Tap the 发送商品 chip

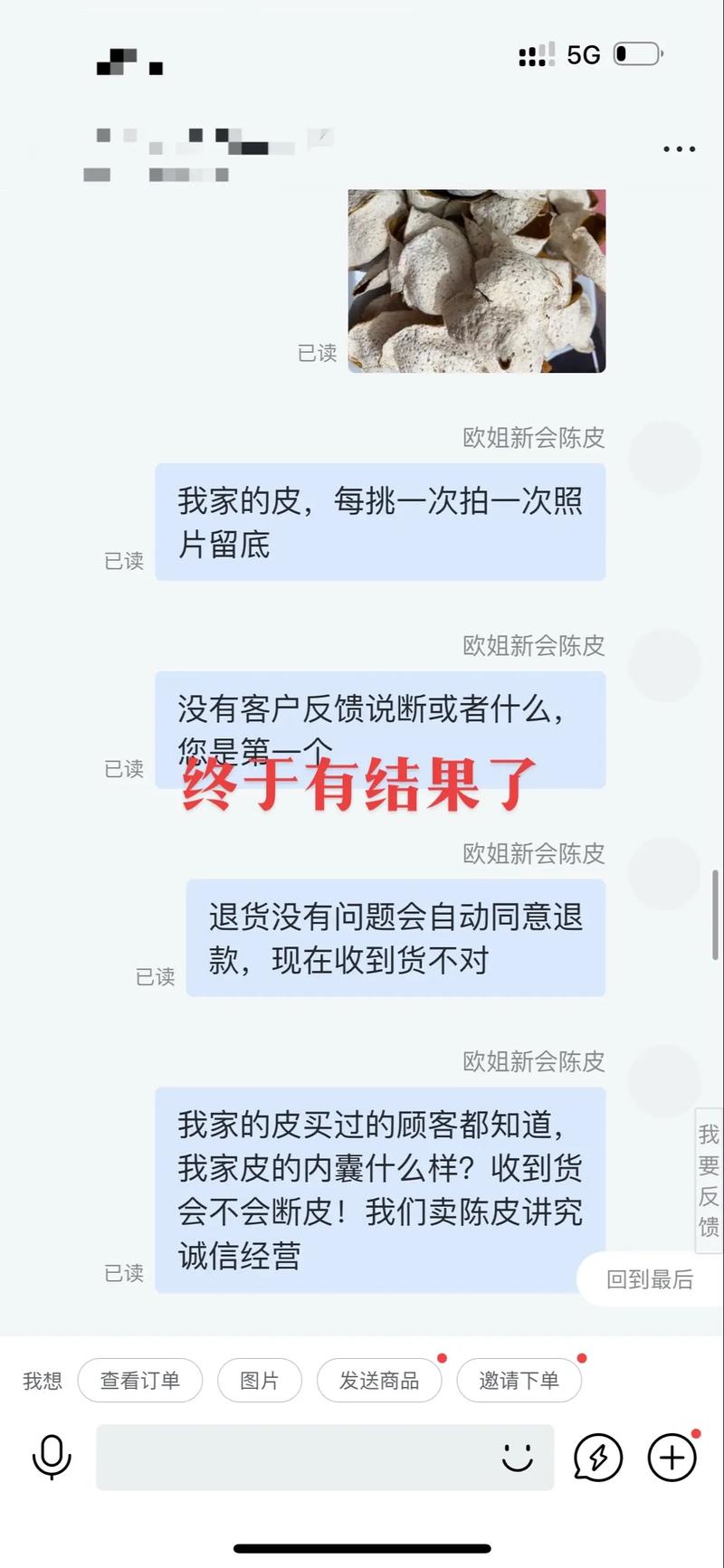pyautogui.click(x=379, y=1381)
